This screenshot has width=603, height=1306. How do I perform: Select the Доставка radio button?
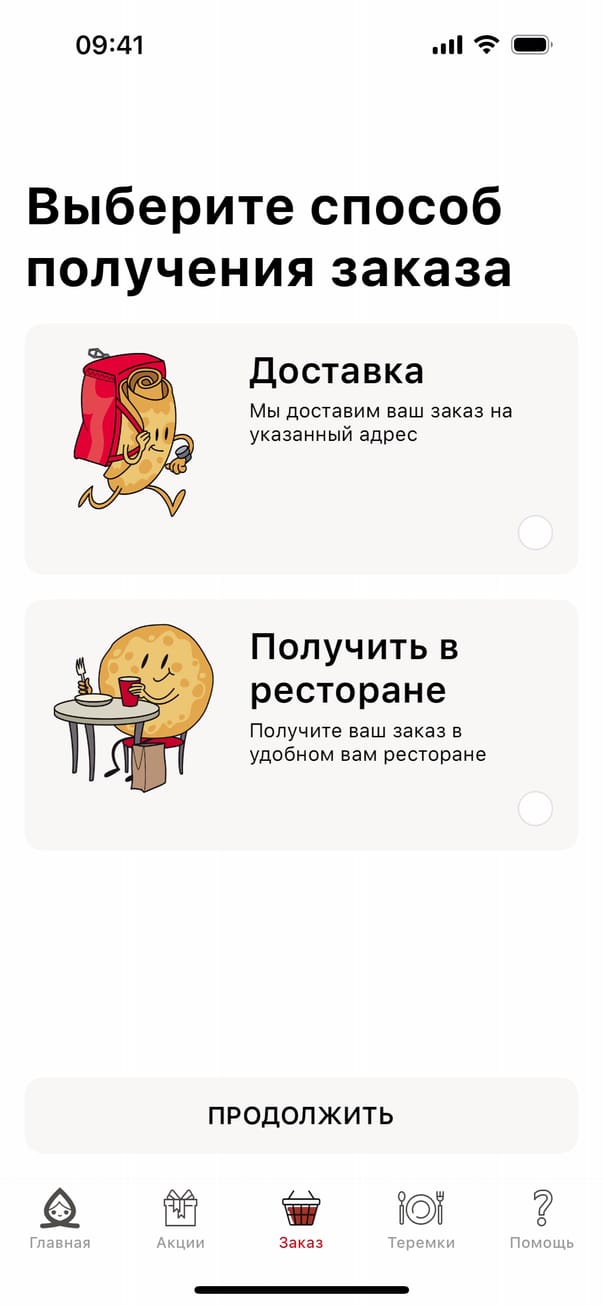point(535,533)
